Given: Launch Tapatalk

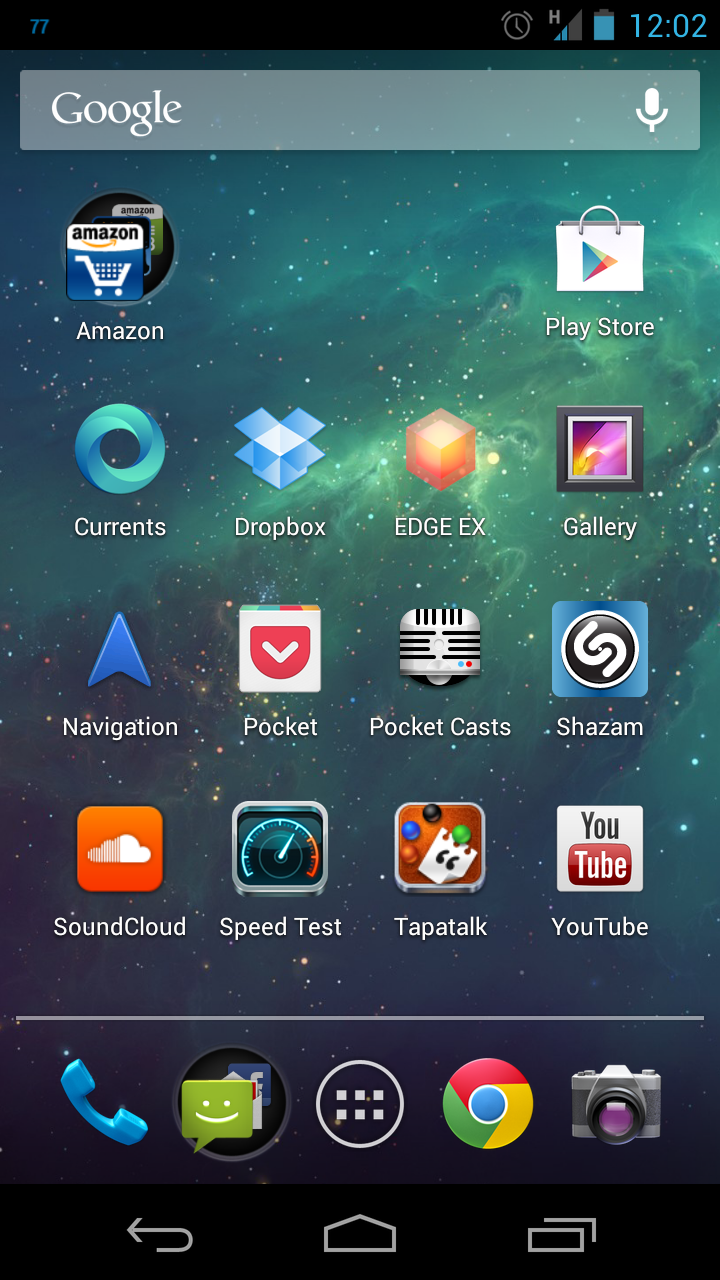Looking at the screenshot, I should tap(440, 848).
